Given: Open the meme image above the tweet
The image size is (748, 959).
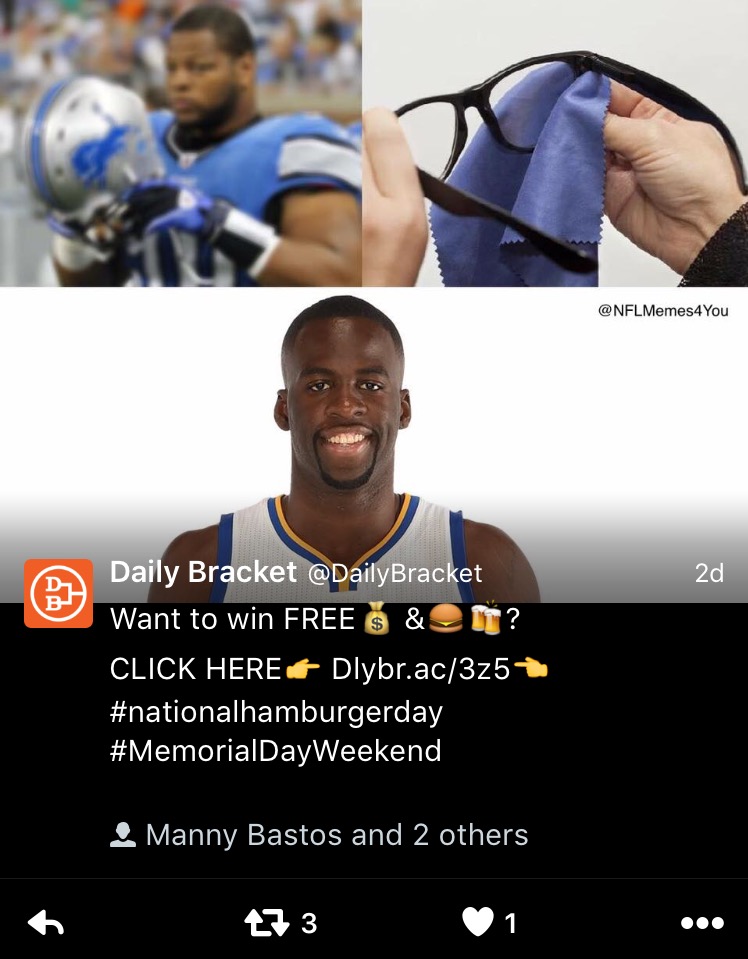Looking at the screenshot, I should coord(374,280).
